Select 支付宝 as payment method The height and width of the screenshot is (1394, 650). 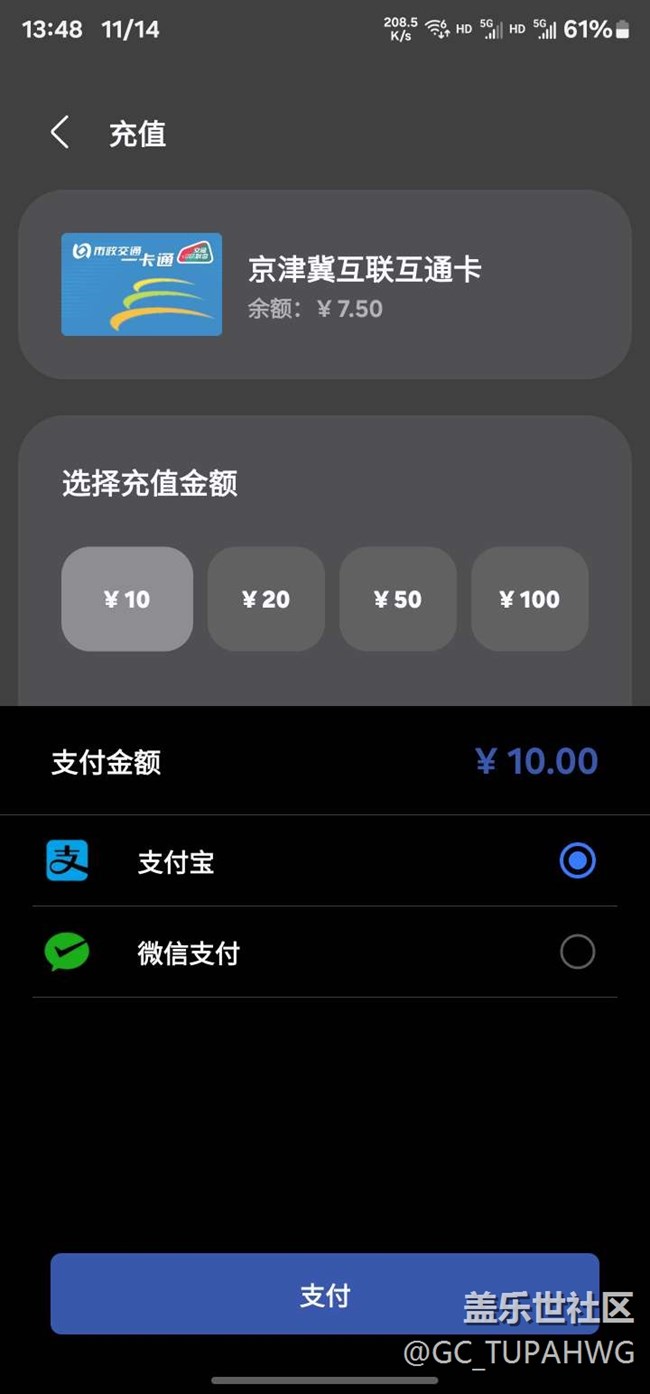point(325,861)
